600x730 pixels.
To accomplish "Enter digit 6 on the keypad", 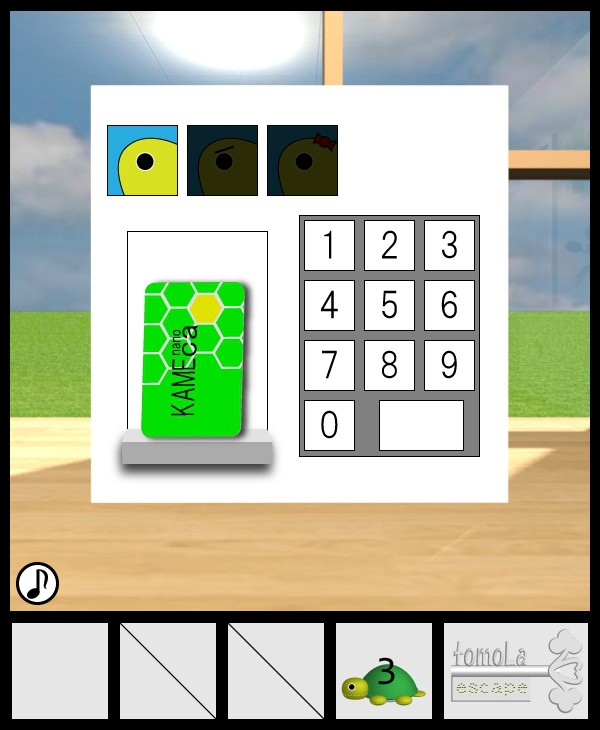I will pyautogui.click(x=449, y=305).
